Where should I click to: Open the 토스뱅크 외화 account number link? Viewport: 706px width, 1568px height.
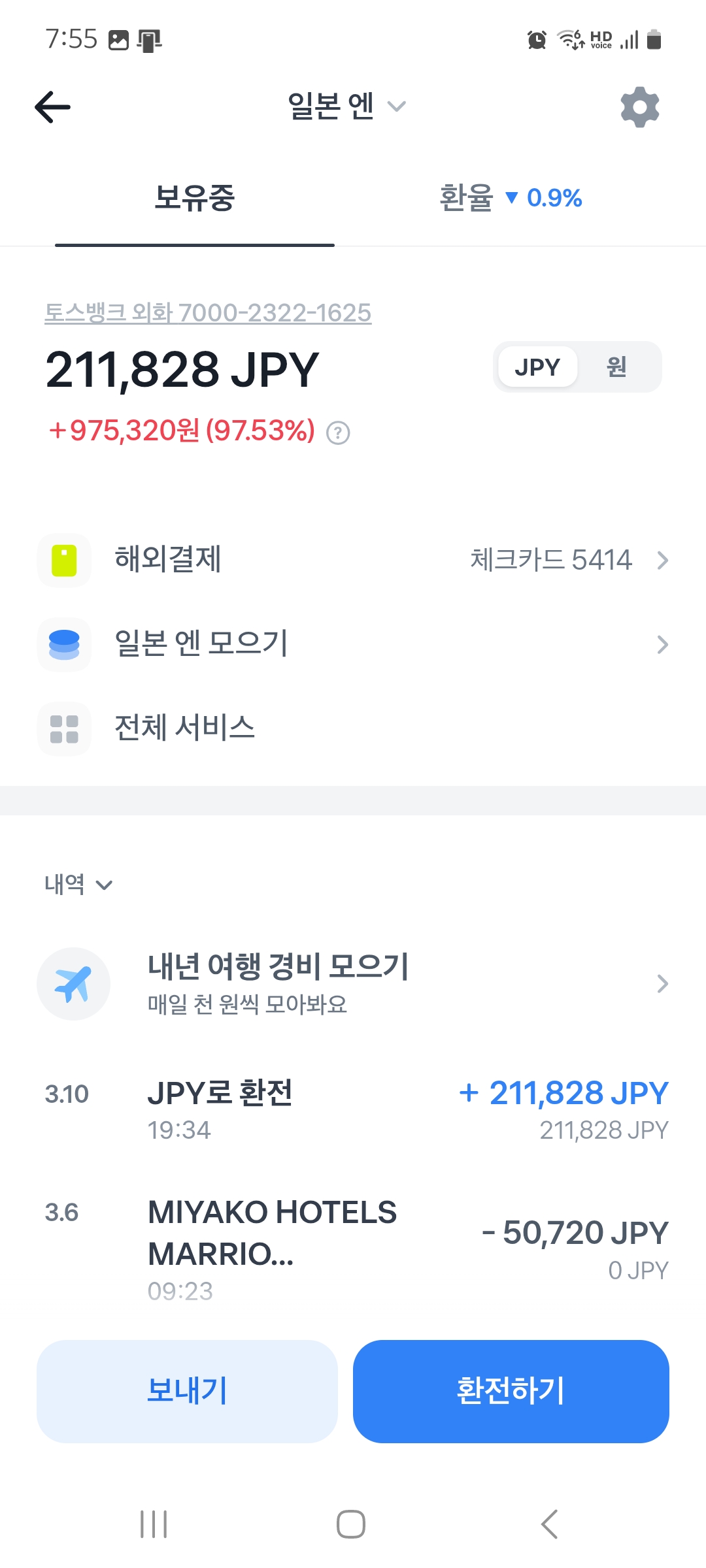[208, 313]
